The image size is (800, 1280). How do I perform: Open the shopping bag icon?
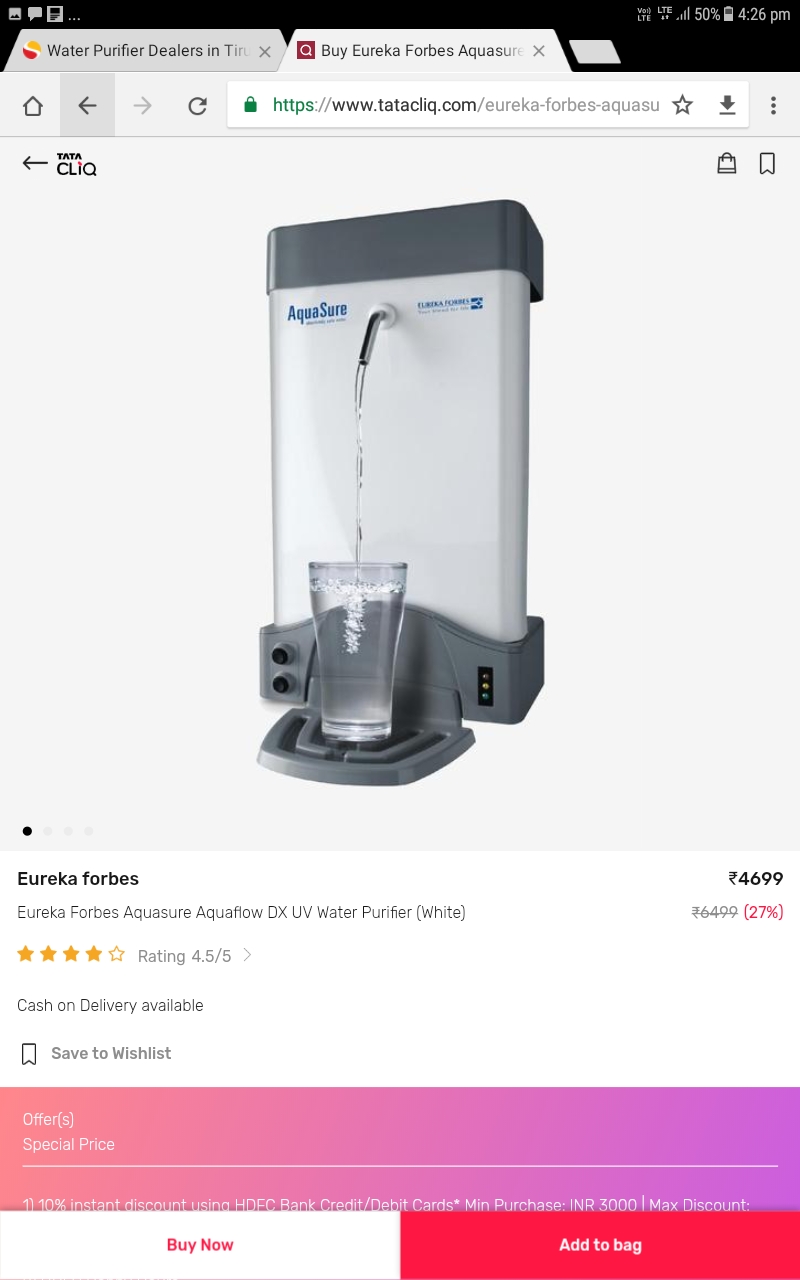727,163
